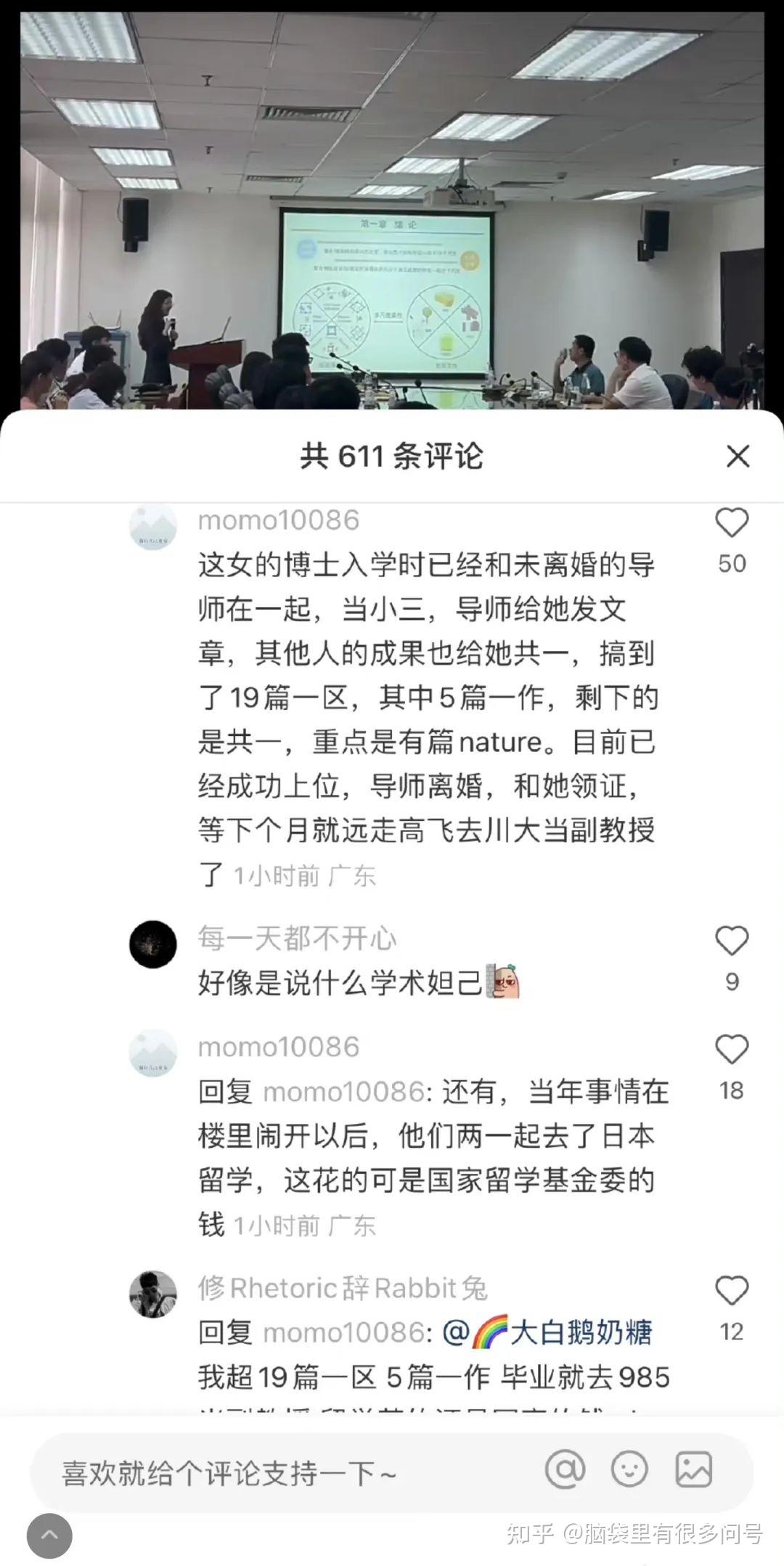Like momo10086's reply with 18 likes
This screenshot has width=784, height=1566.
[732, 1050]
